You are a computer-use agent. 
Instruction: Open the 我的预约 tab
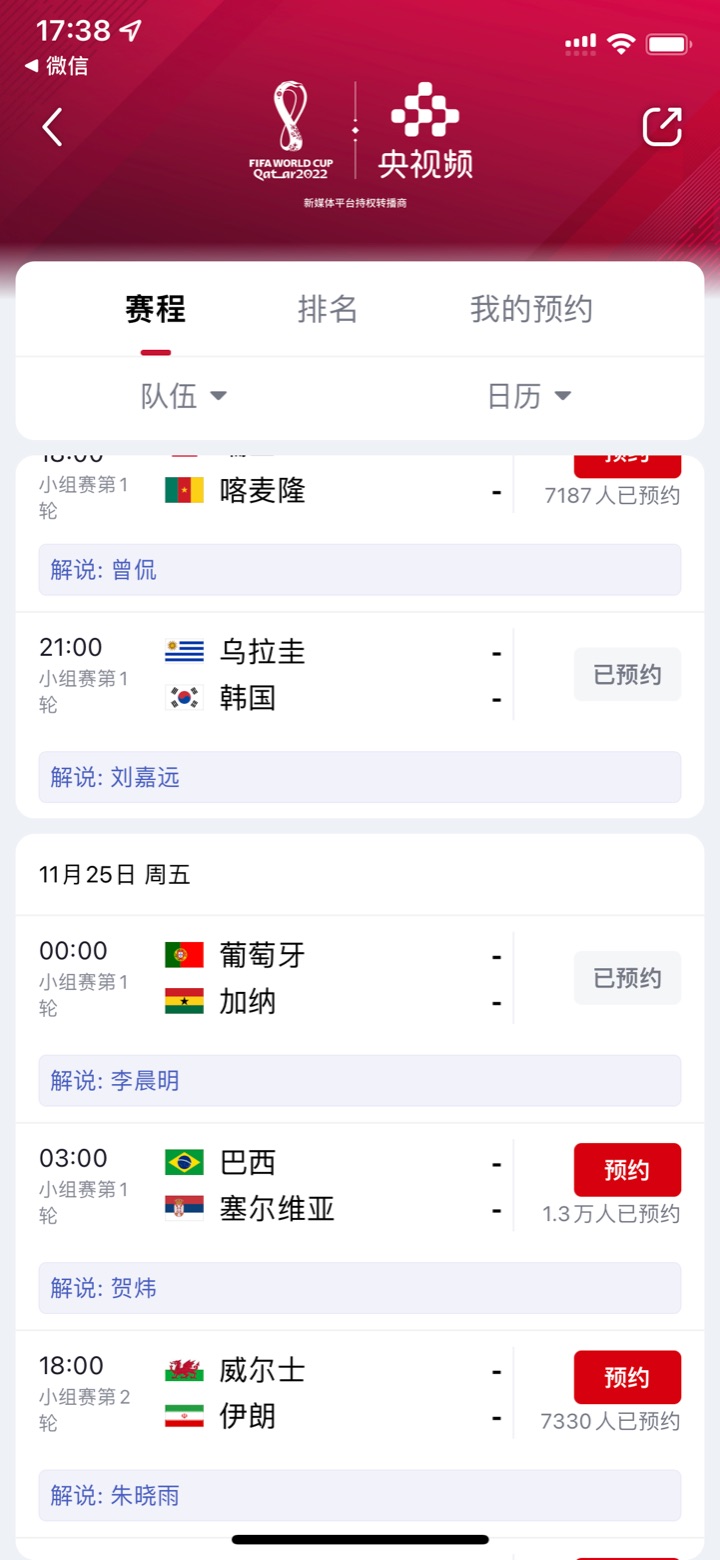point(531,309)
